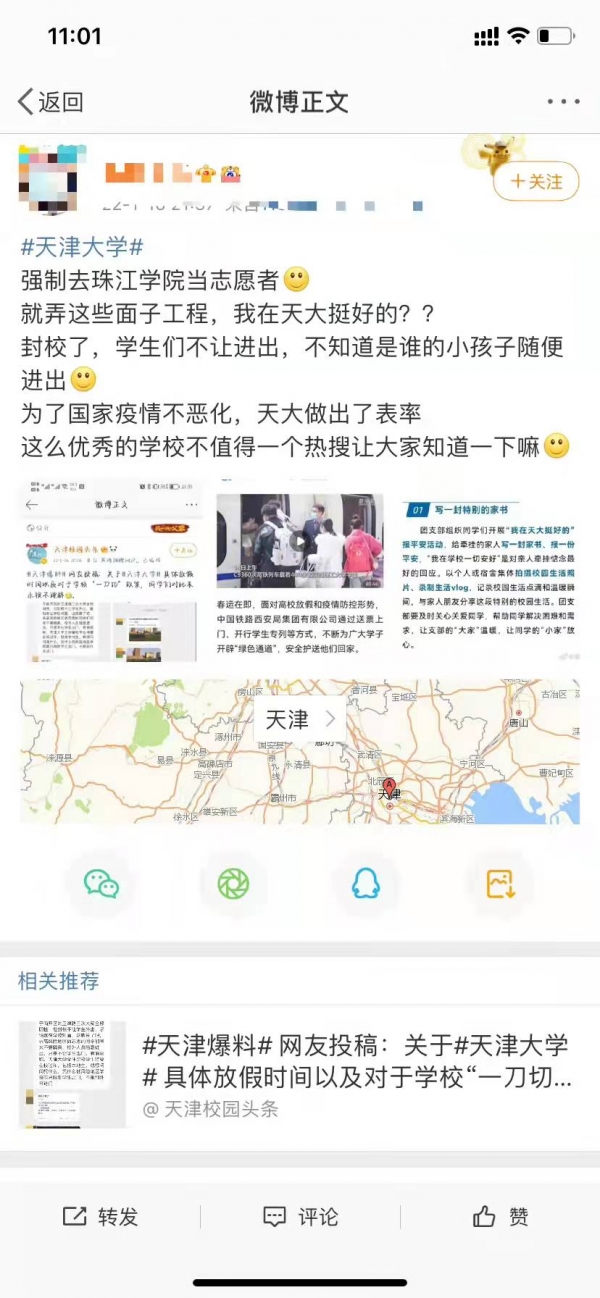Viewport: 600px width, 1298px height.
Task: Open the 天津 location map card
Action: [x=300, y=750]
